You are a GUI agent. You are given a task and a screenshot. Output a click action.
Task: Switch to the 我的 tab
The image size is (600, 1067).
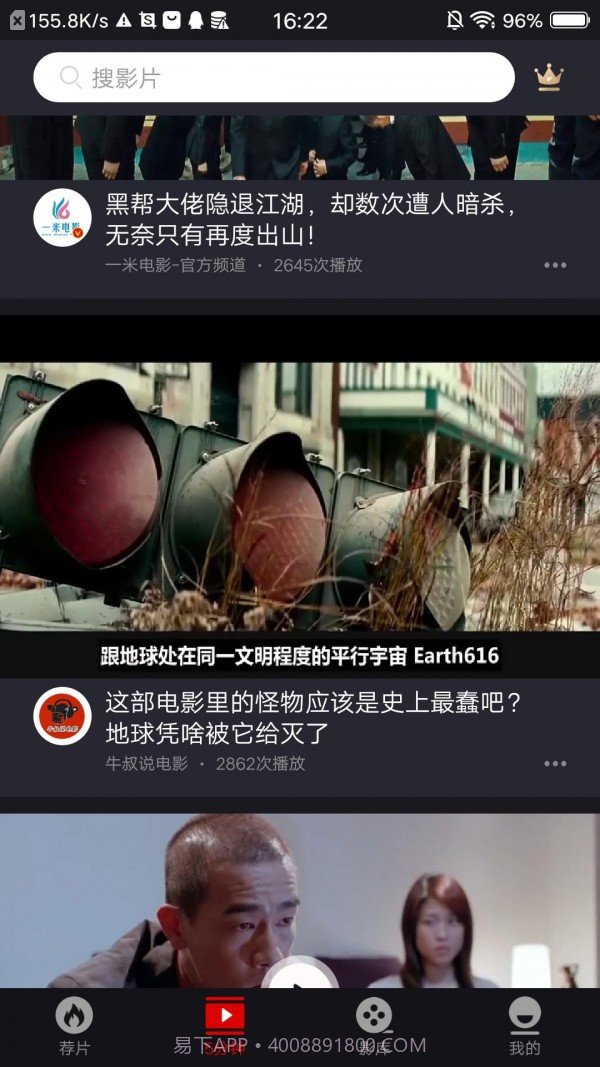524,1026
